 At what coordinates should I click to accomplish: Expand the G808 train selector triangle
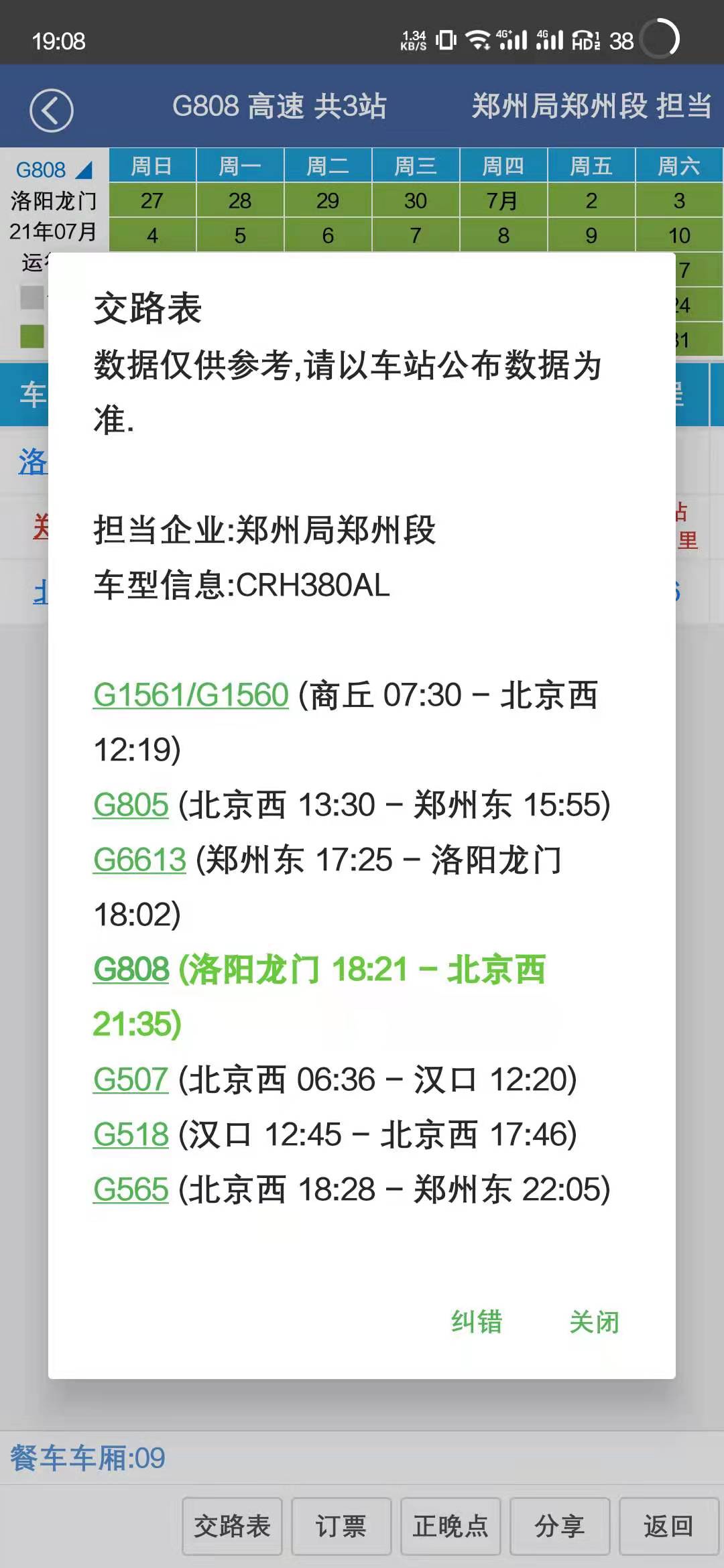[85, 170]
